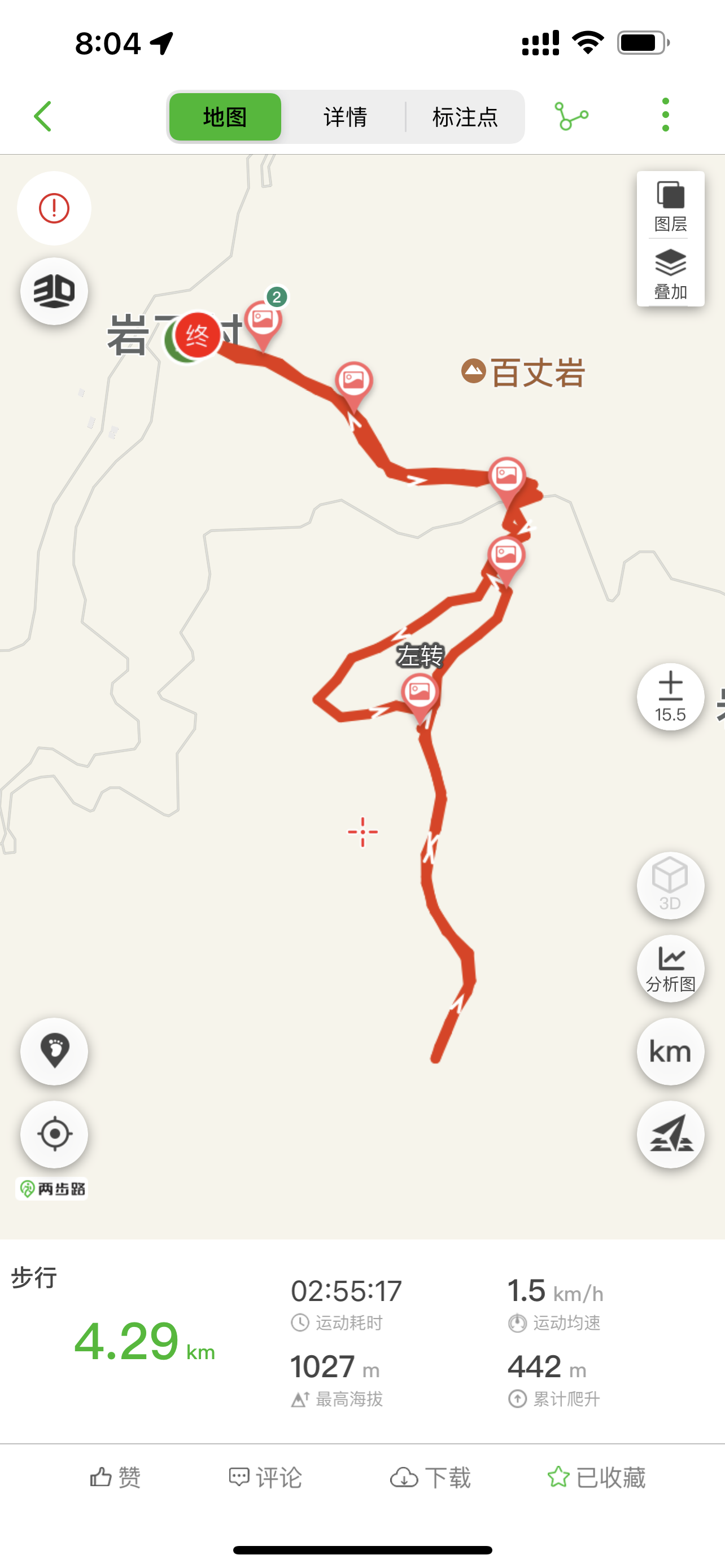Tap the 15.5 zoom level button
The width and height of the screenshot is (725, 1568).
[670, 697]
